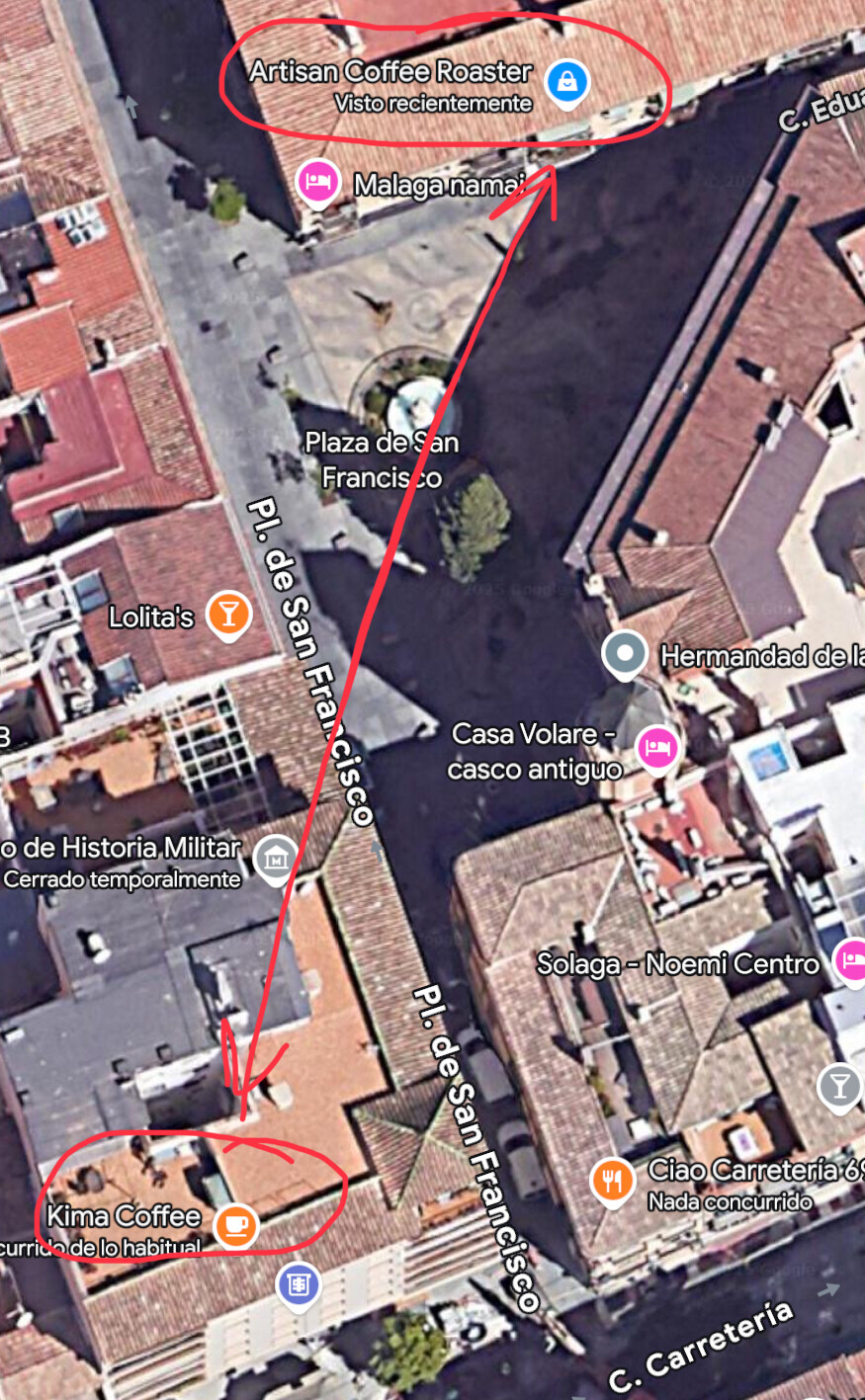Select Casa Volare - casco antiguo hotel pin

pyautogui.click(x=657, y=749)
